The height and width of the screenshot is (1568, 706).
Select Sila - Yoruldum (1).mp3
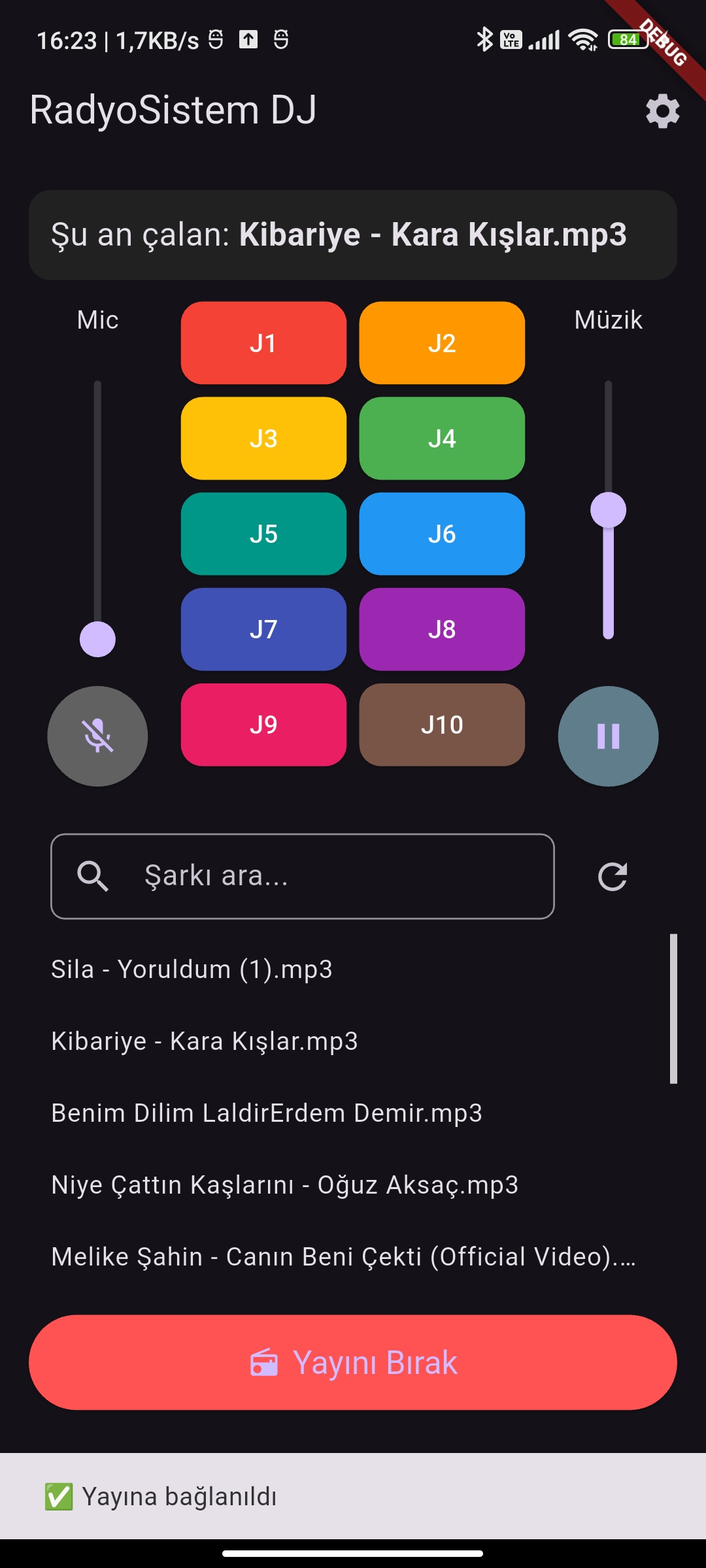point(192,970)
